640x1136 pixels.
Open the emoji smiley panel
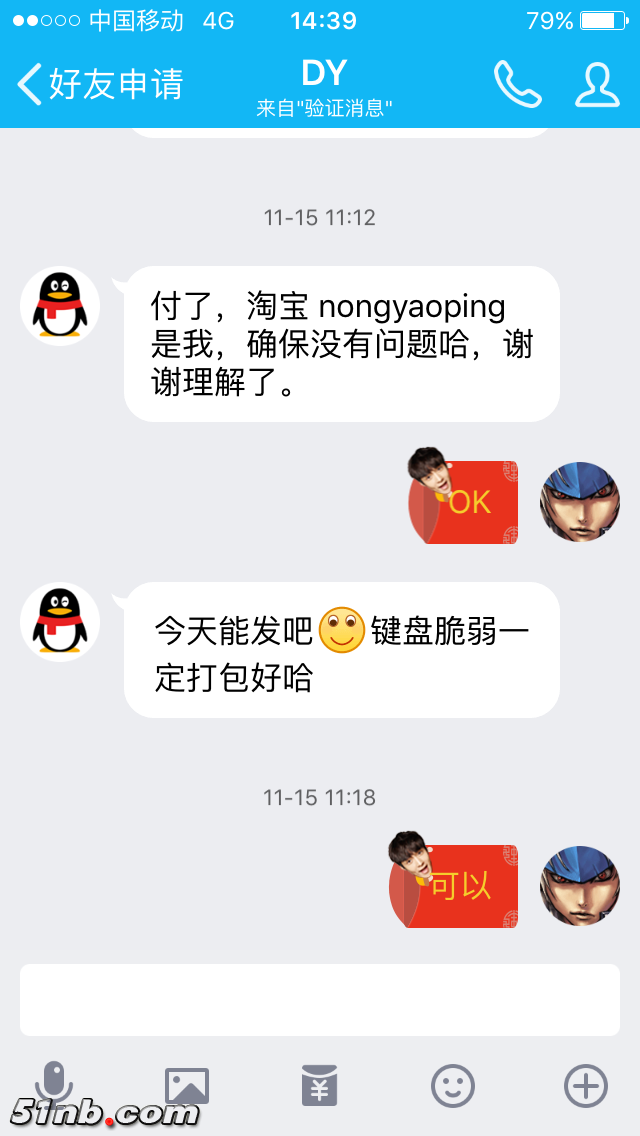453,1086
